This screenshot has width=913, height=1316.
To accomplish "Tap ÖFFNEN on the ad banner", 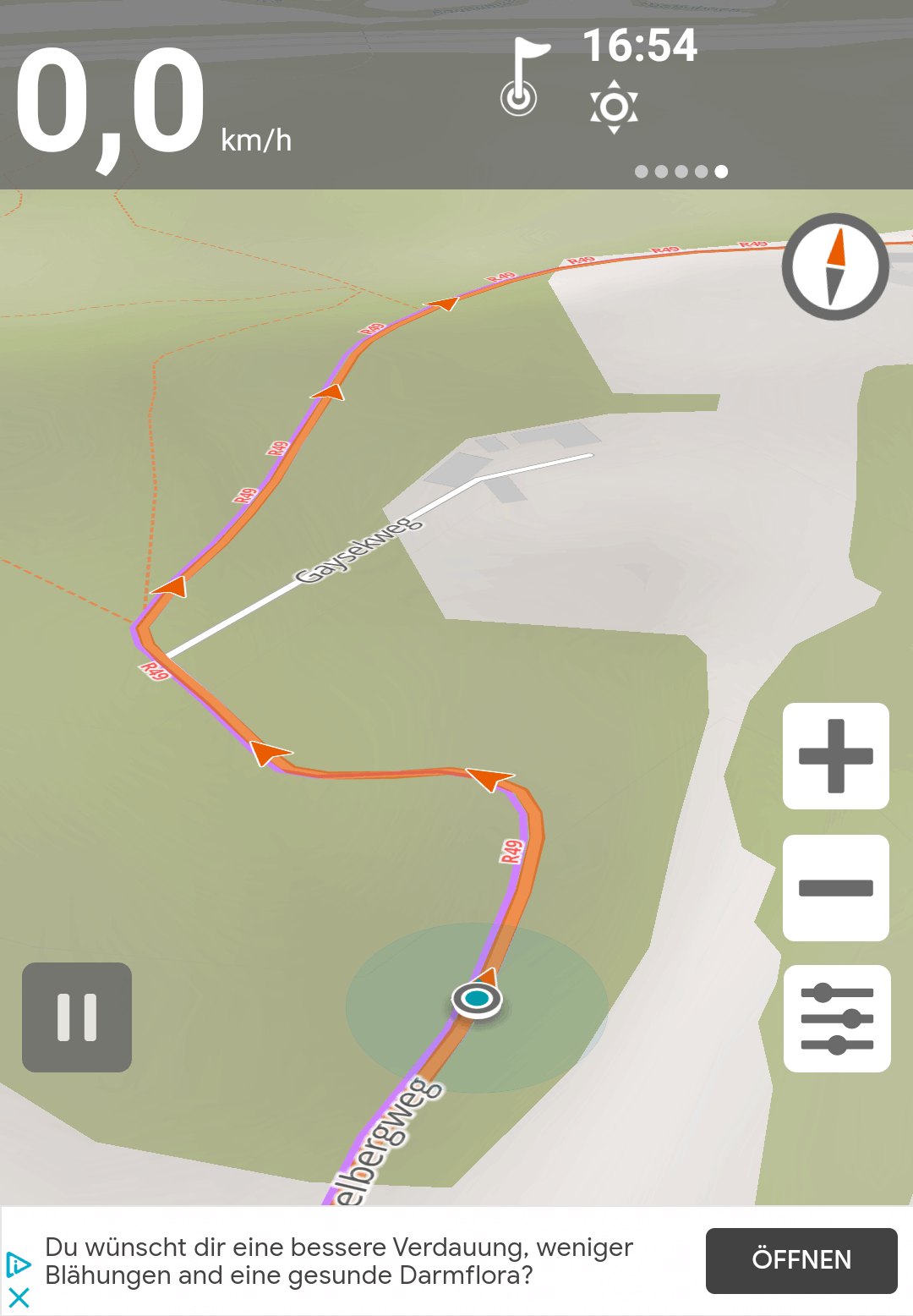I will pyautogui.click(x=801, y=1260).
